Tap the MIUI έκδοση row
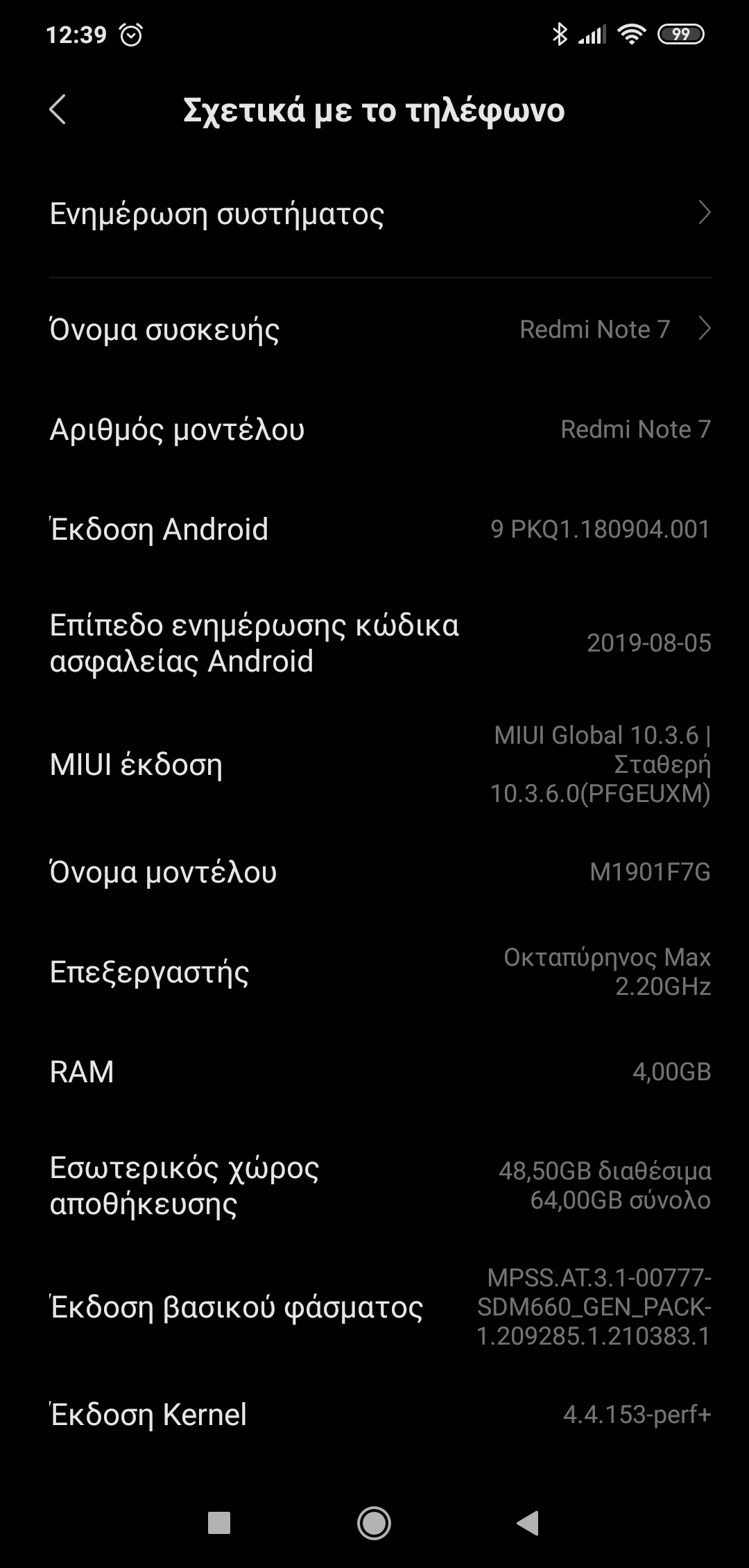749x1568 pixels. point(374,765)
